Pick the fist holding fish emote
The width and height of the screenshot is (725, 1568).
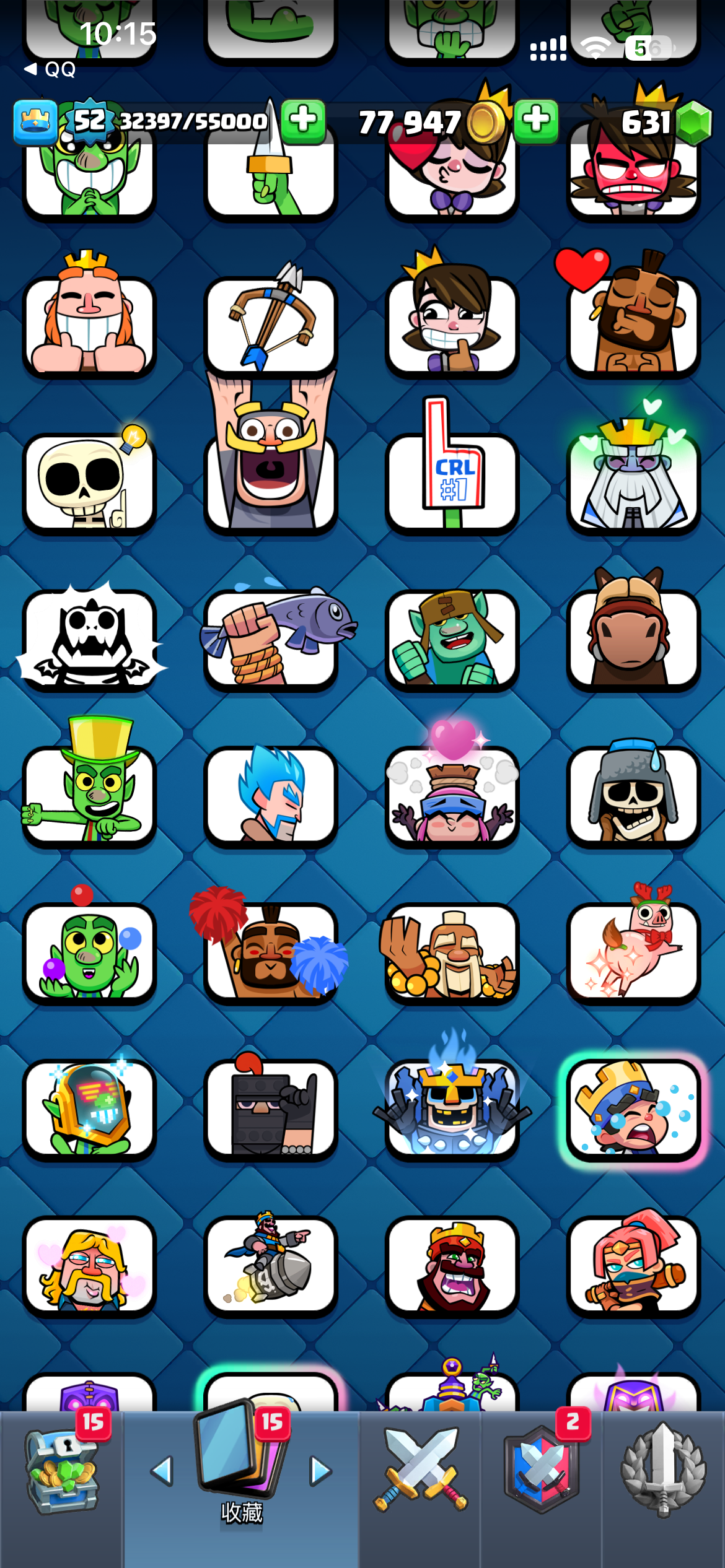[x=271, y=639]
